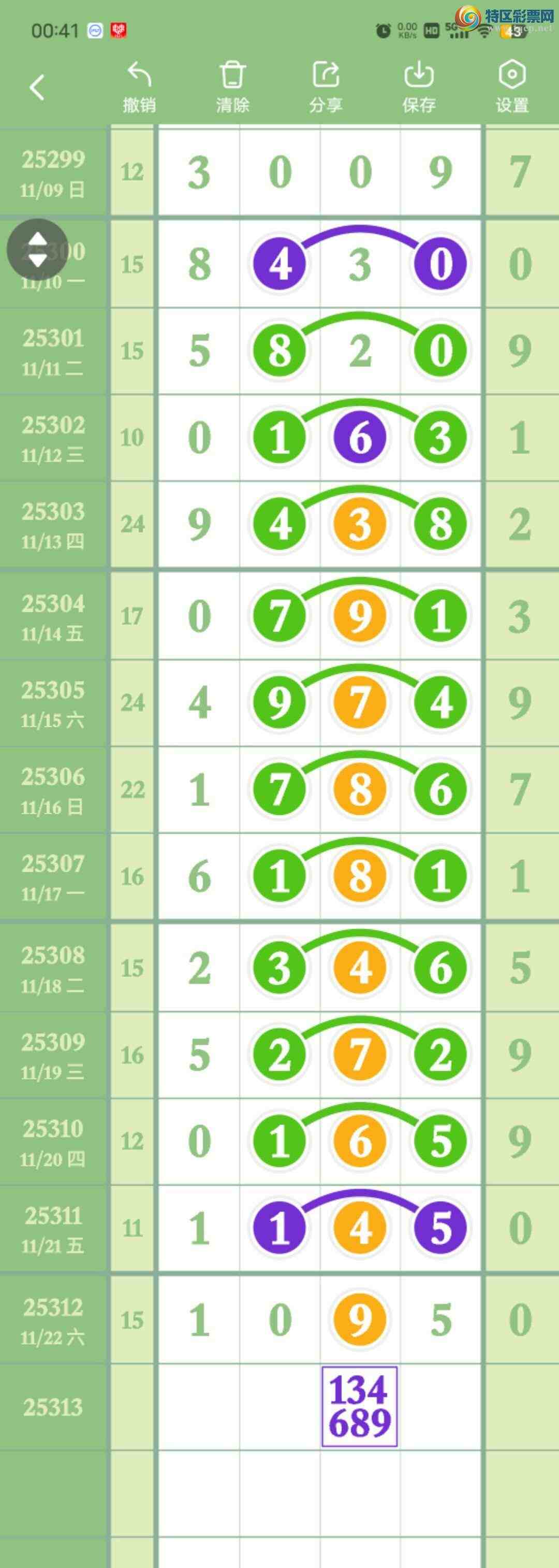Tap the purple 6 circle in row 25302
Viewport: 559px width, 1568px height.
pos(360,438)
